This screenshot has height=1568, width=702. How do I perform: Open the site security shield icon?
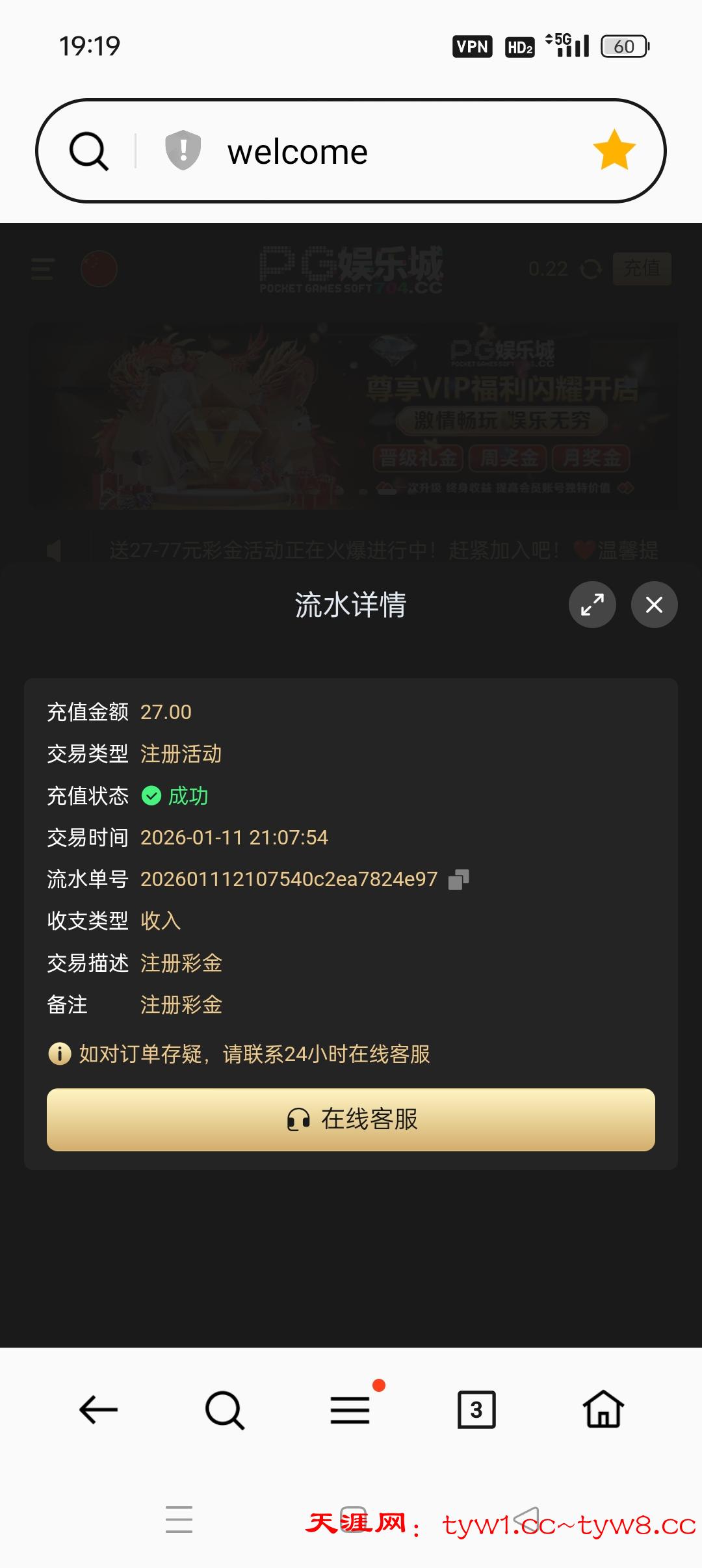pos(183,150)
